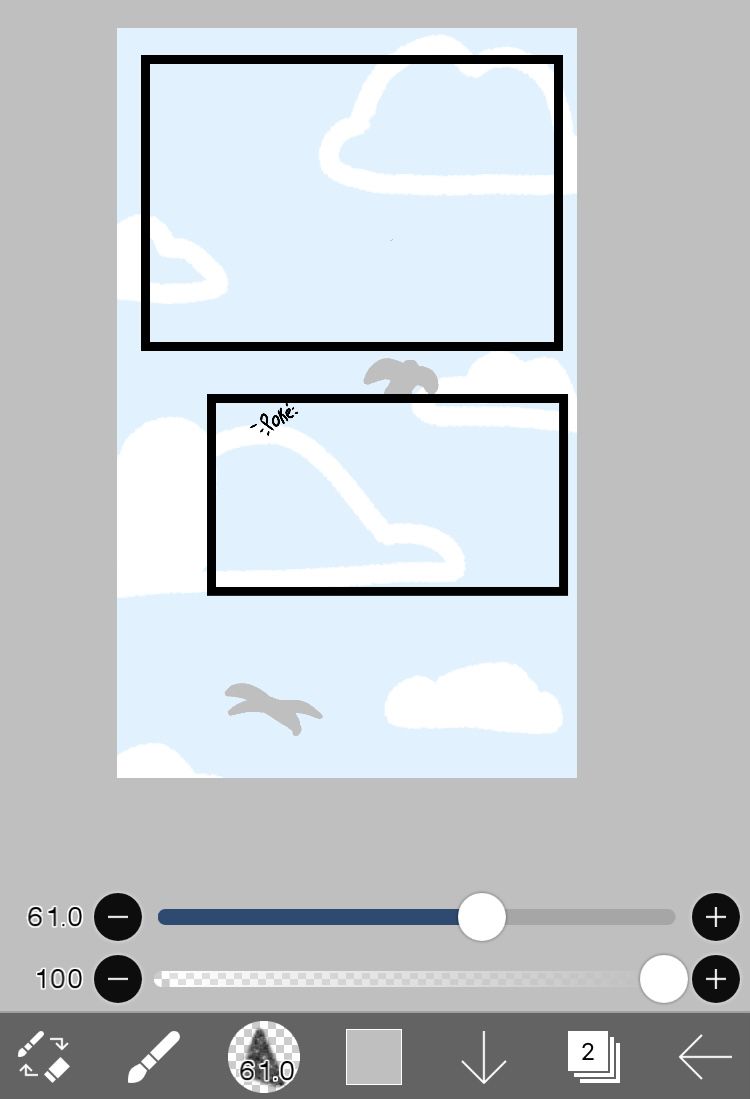750x1099 pixels.
Task: Decrease brush size with minus button
Action: pyautogui.click(x=118, y=917)
